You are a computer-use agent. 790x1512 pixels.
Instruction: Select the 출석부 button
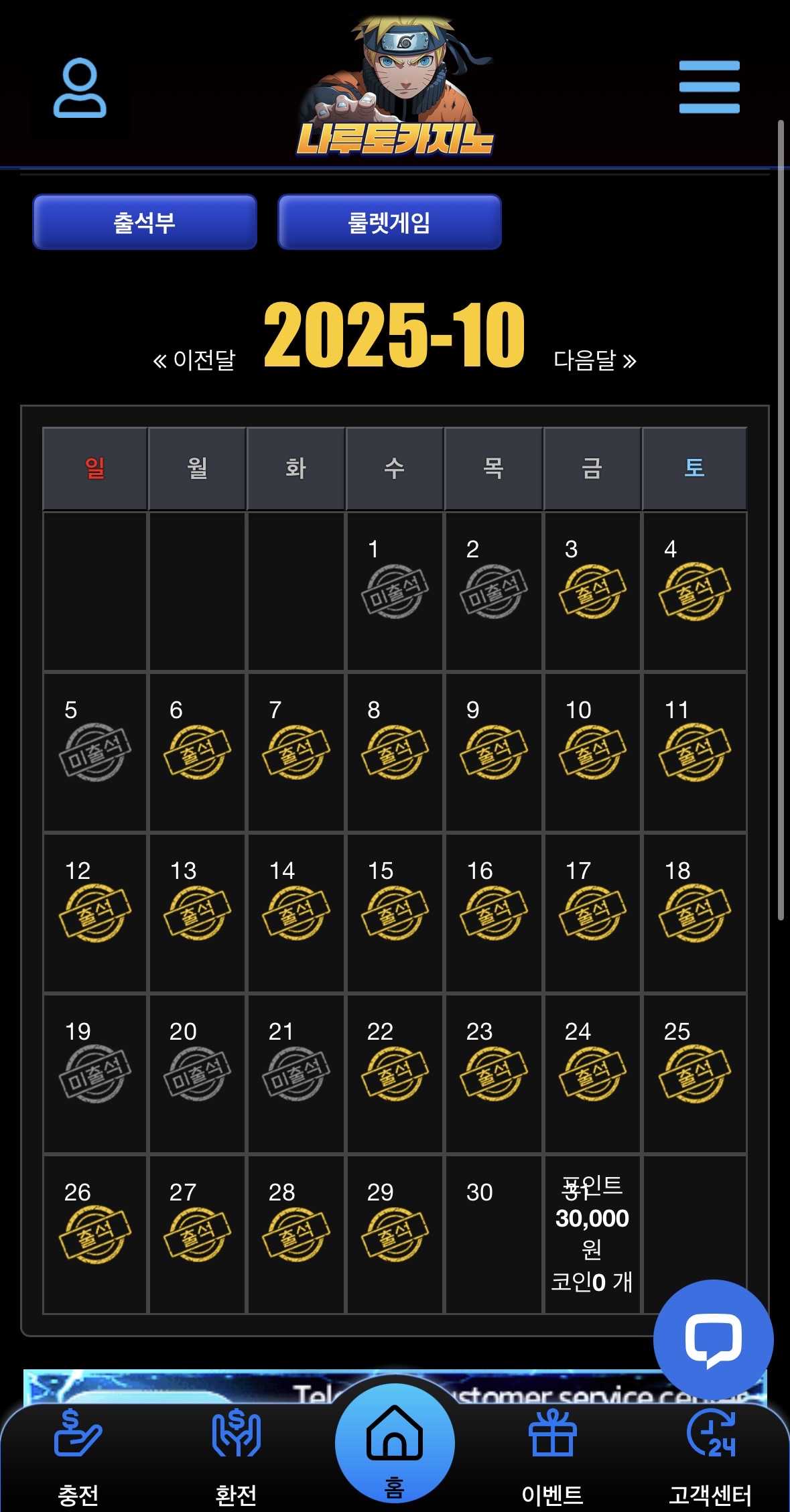coord(145,222)
